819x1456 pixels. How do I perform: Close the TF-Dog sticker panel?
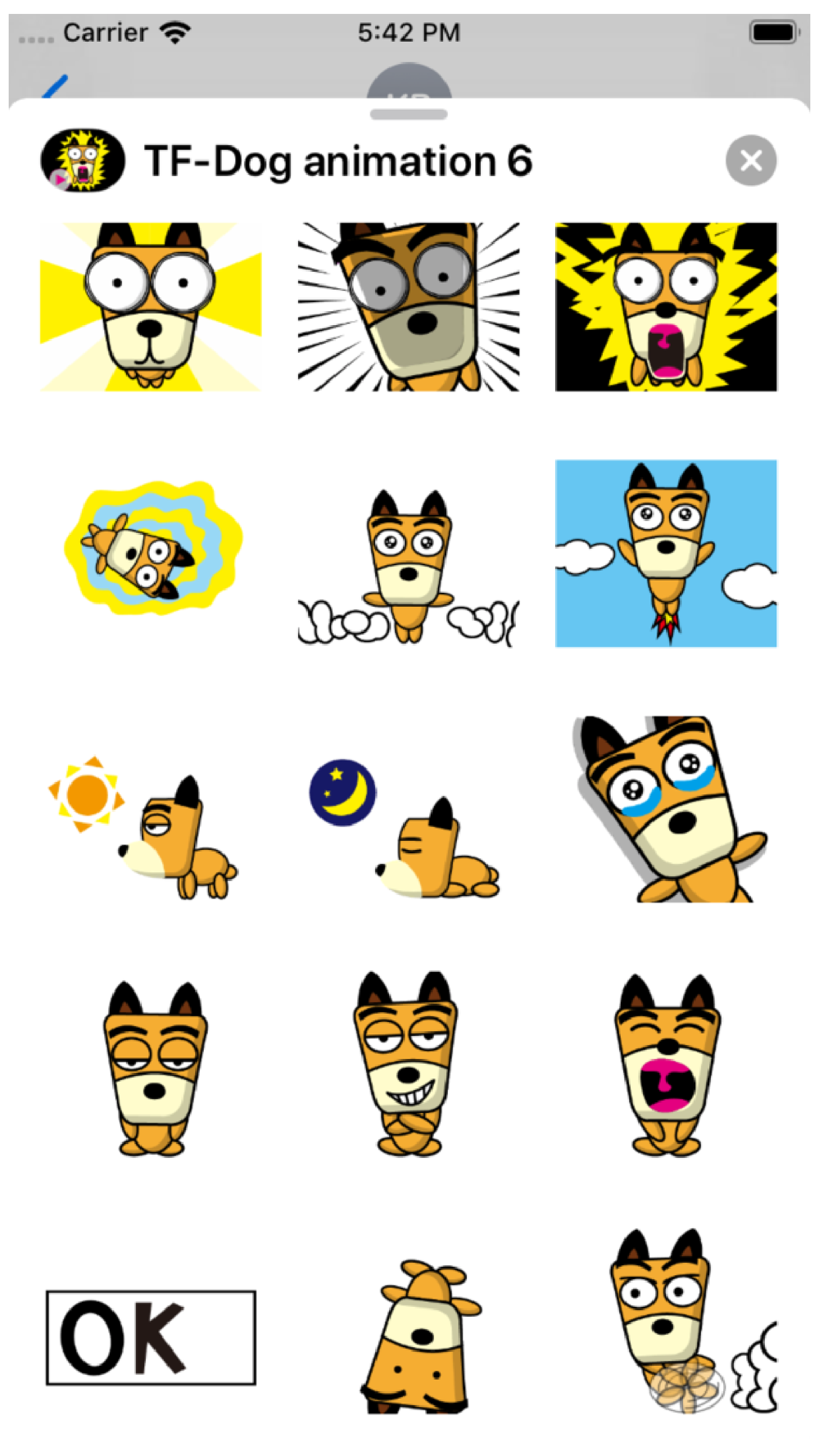coord(750,161)
